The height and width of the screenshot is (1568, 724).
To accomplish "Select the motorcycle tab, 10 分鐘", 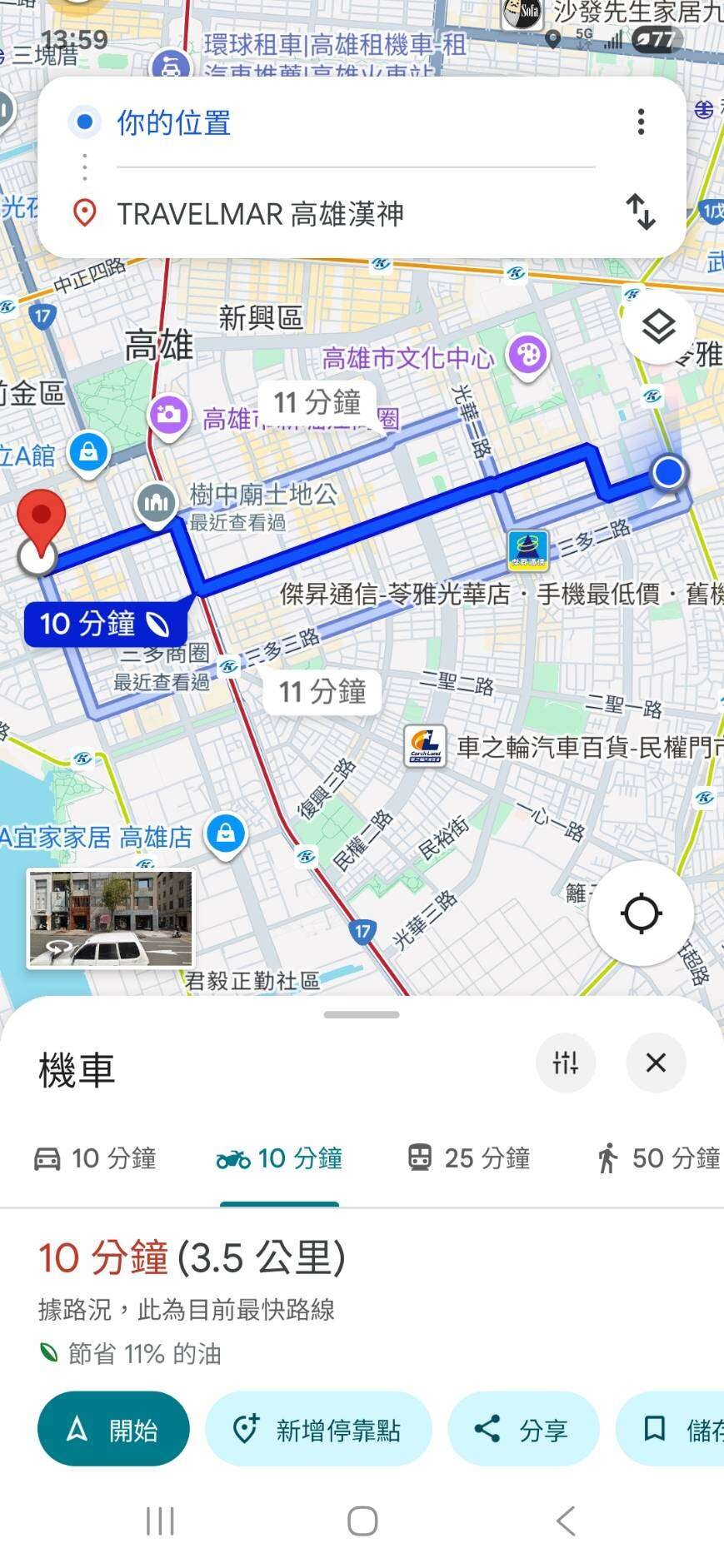I will point(279,1158).
